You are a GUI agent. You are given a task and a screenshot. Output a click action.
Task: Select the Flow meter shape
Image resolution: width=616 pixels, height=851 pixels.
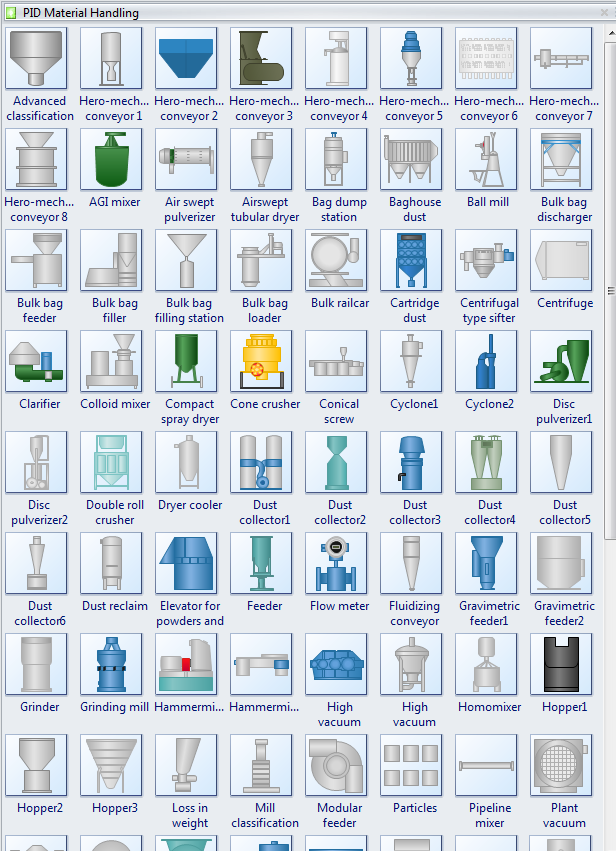337,563
